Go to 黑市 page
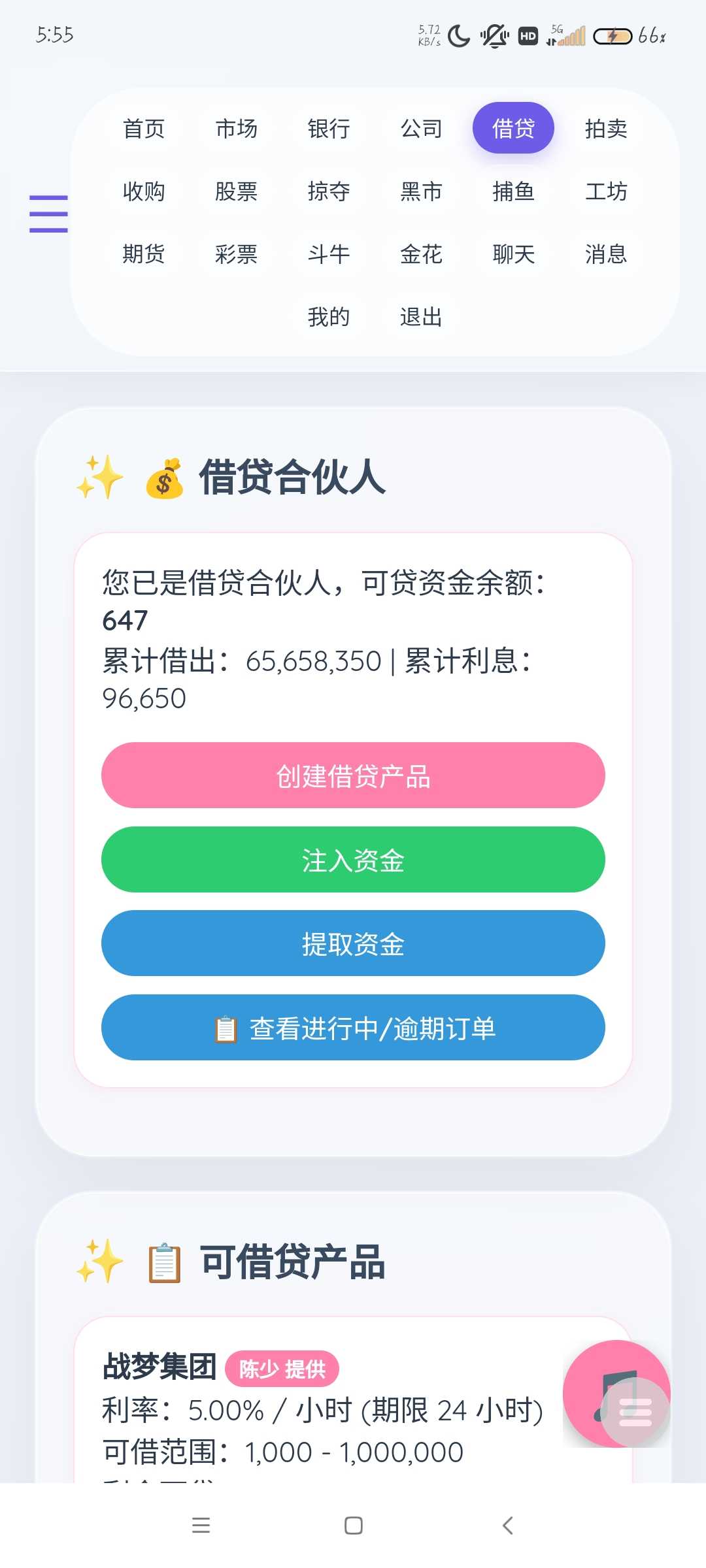This screenshot has height=1568, width=706. (421, 191)
